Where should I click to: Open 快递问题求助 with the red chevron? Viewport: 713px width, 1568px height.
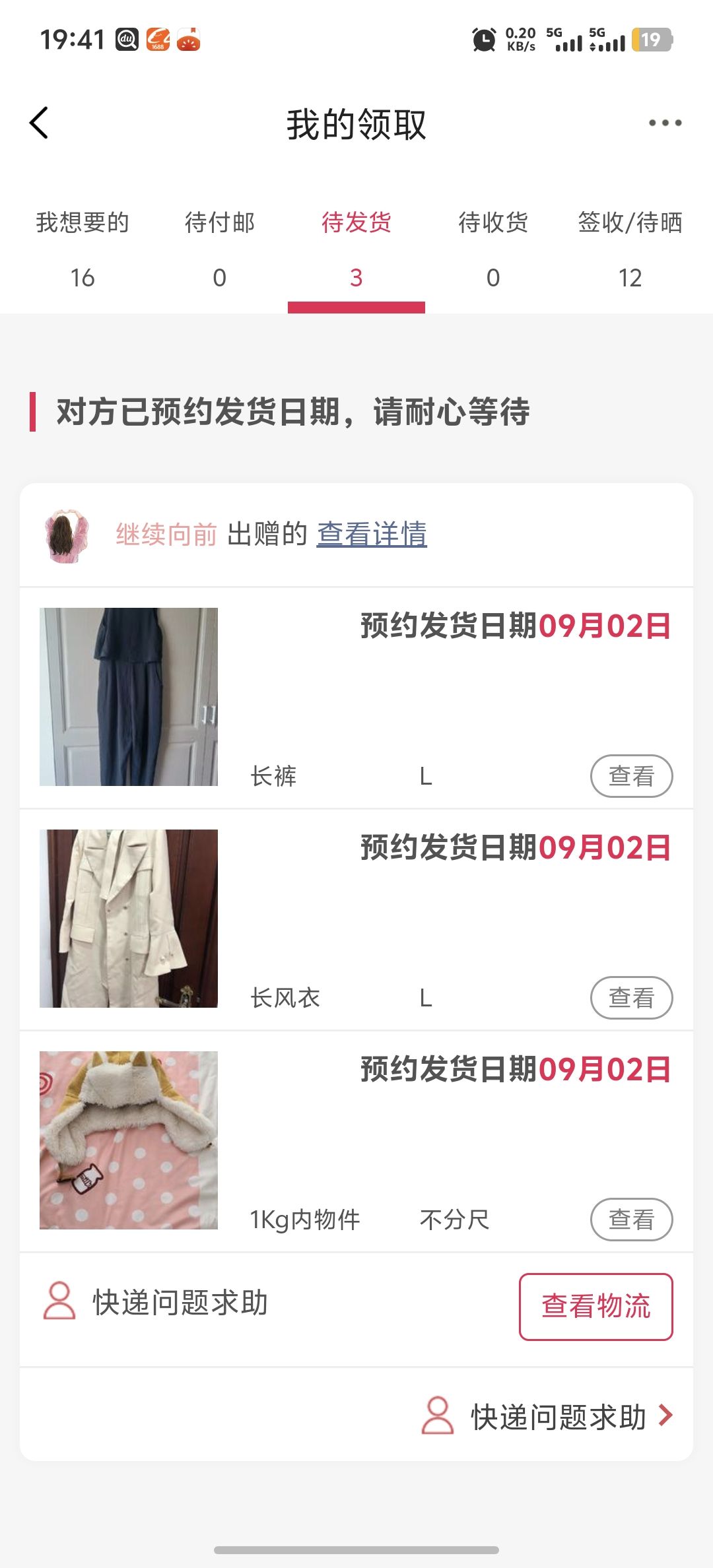(548, 1416)
